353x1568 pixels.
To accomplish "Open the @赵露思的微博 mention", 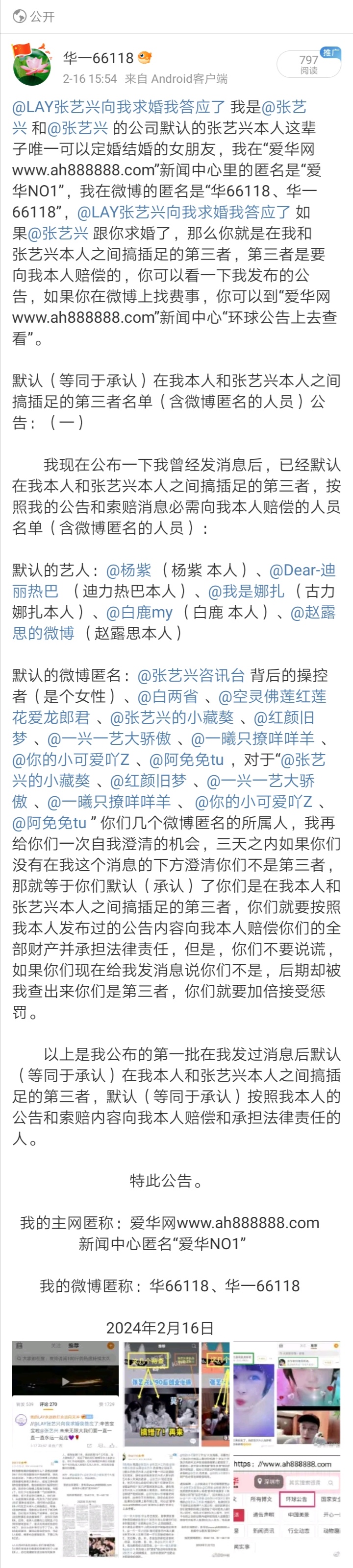I will (x=312, y=612).
